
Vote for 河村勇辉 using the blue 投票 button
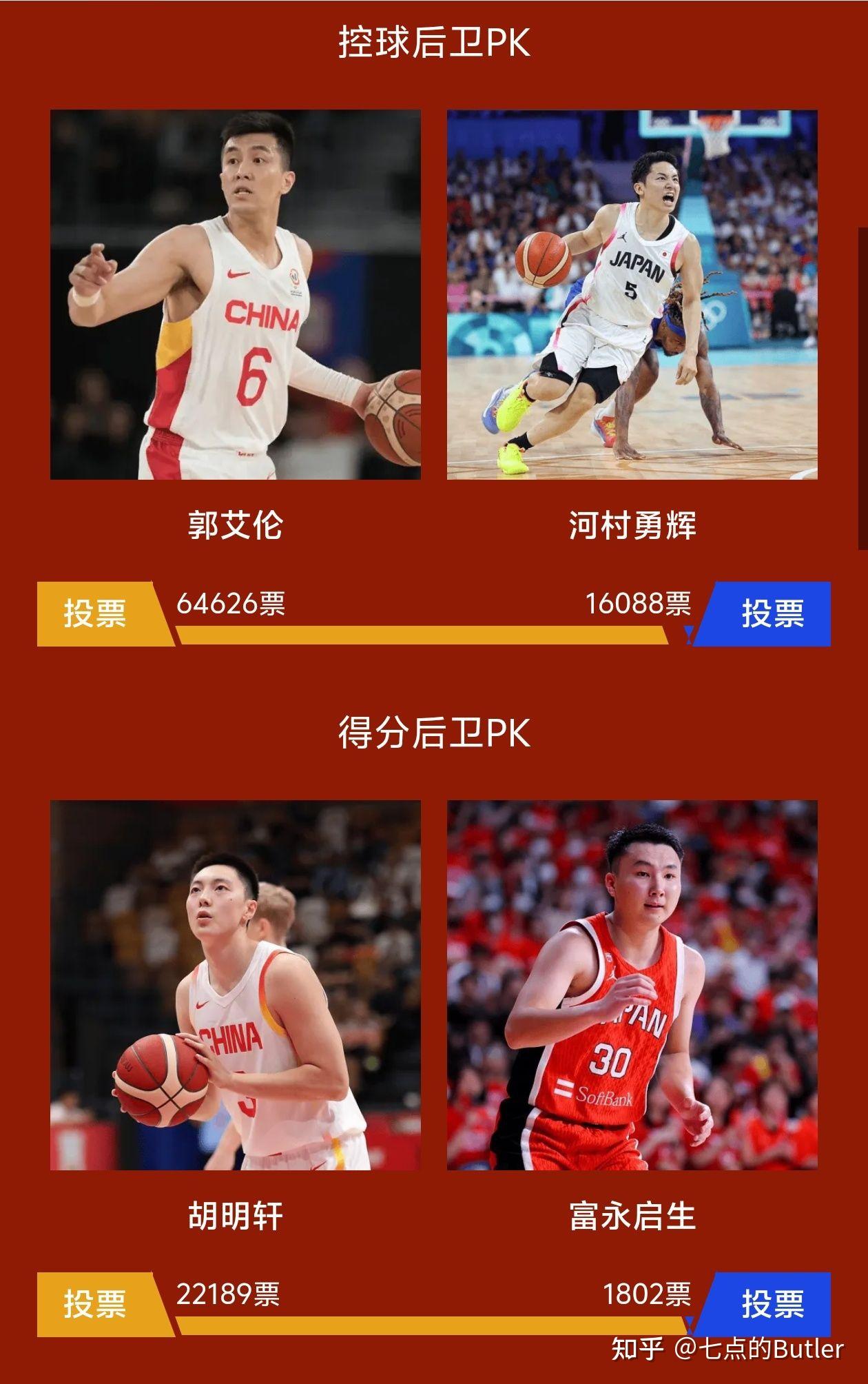coord(770,611)
